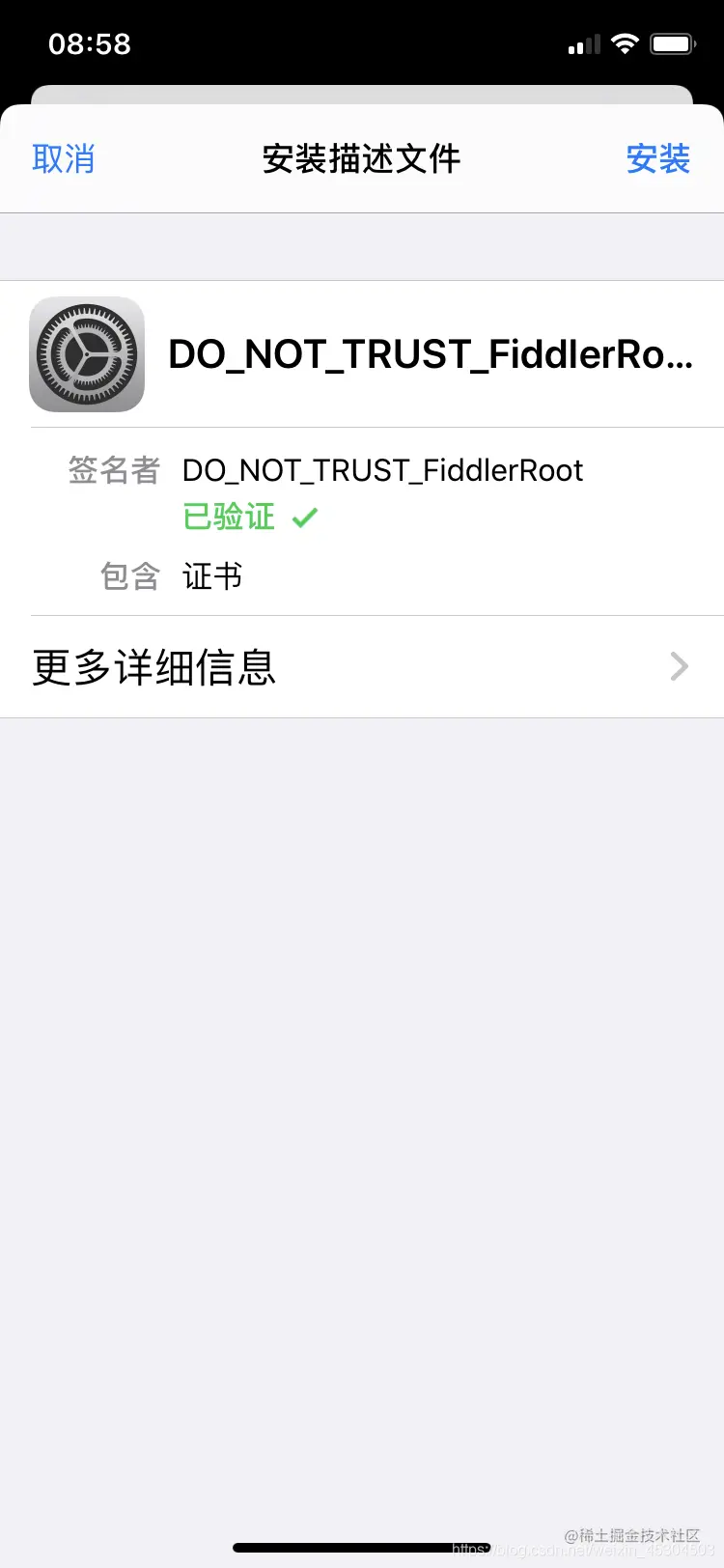Screen dimensions: 724x1568
Task: Open the DO_NOT_TRUST_FiddlerRoot profile thumbnail image
Action: coord(87,353)
